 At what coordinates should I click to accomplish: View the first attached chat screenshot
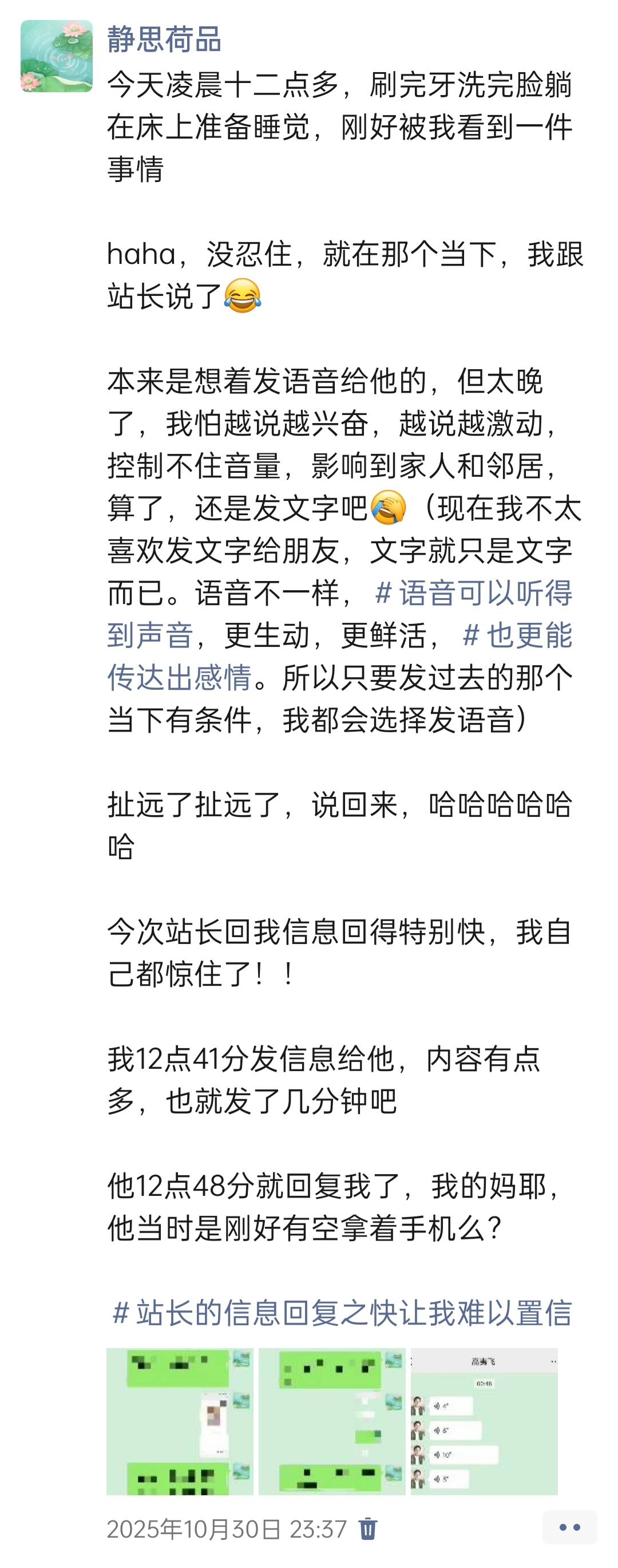(180, 1421)
